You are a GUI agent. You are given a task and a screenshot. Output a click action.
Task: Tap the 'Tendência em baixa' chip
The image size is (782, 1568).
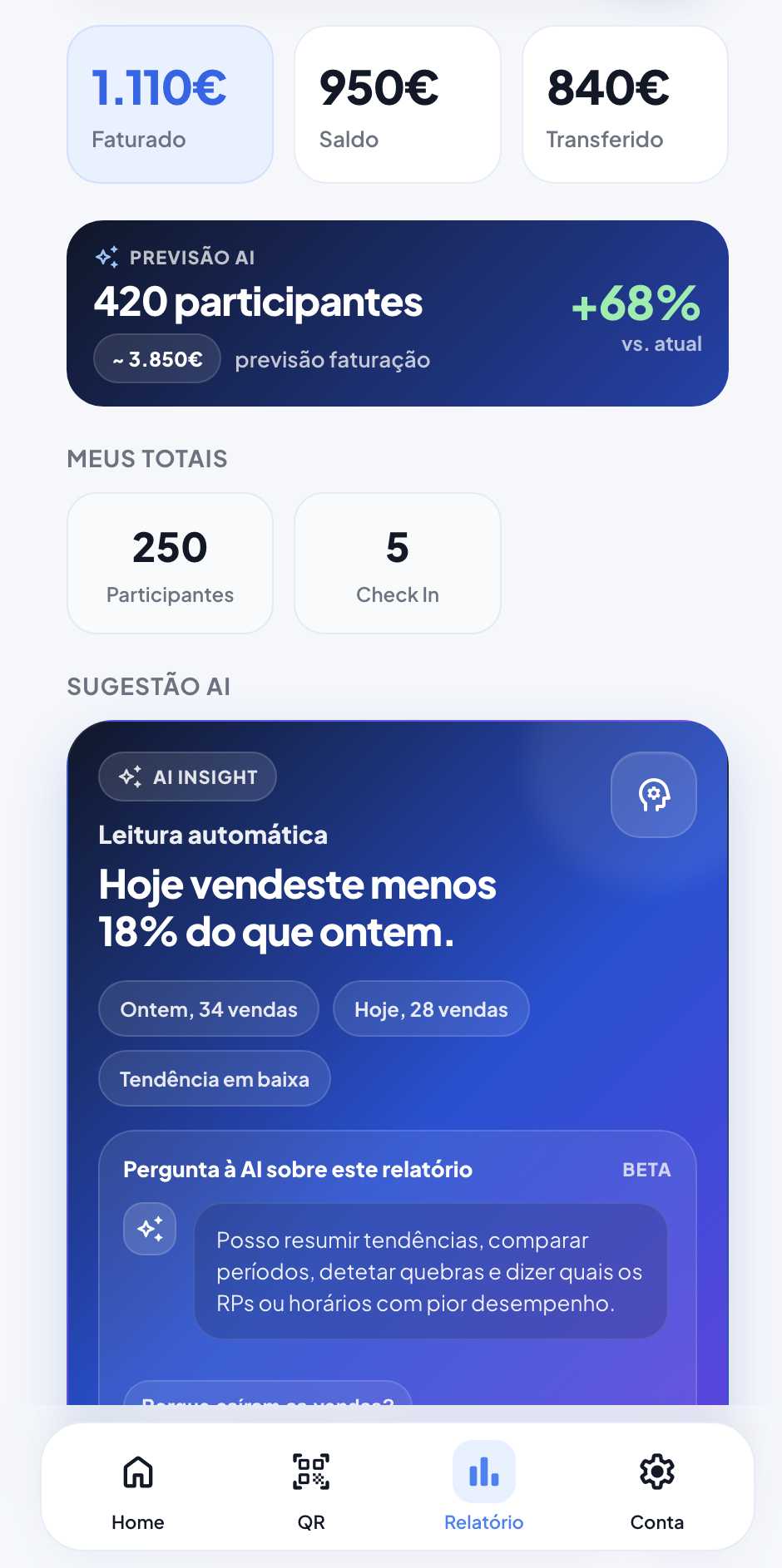coord(215,1078)
